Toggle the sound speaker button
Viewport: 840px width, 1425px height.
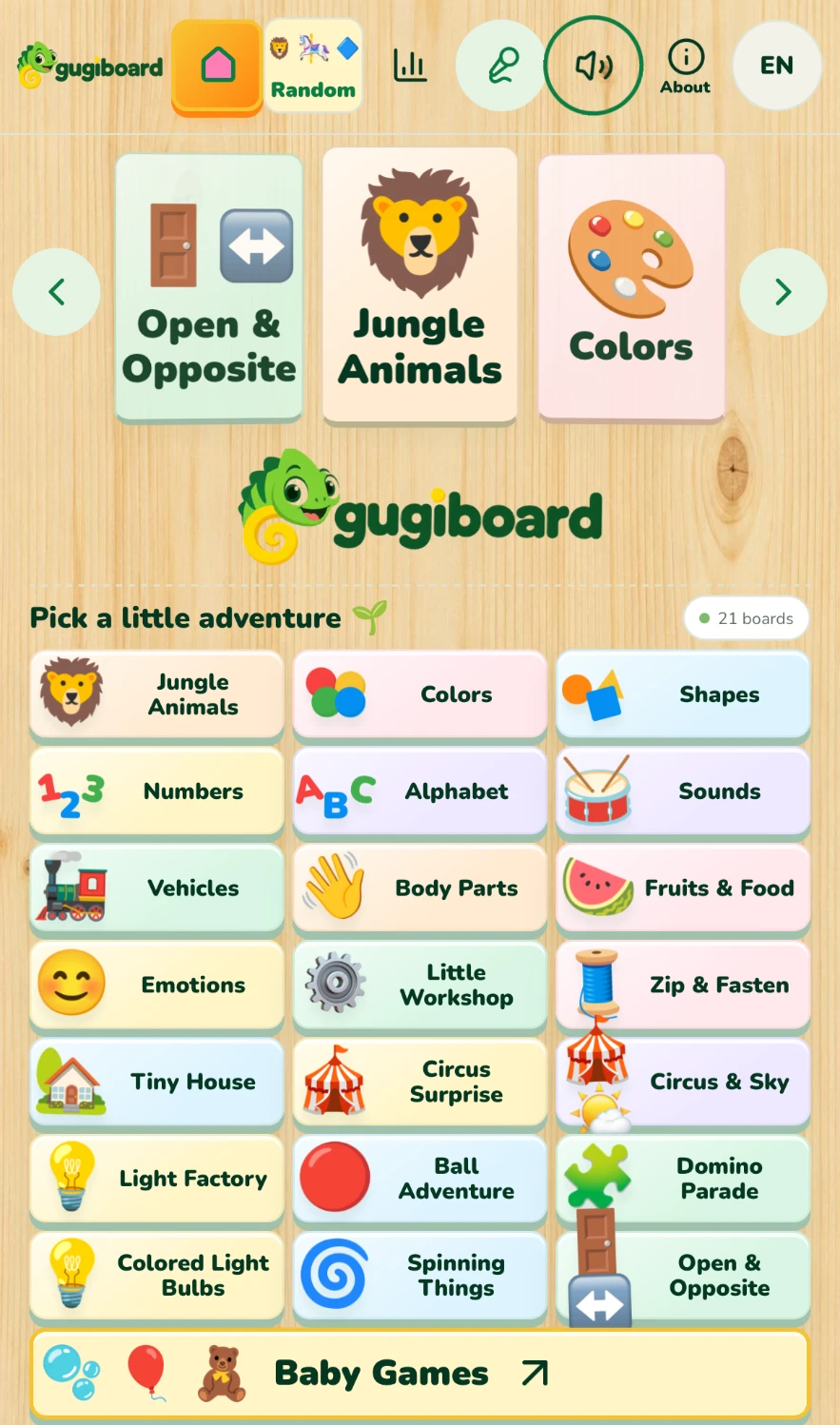pos(594,66)
